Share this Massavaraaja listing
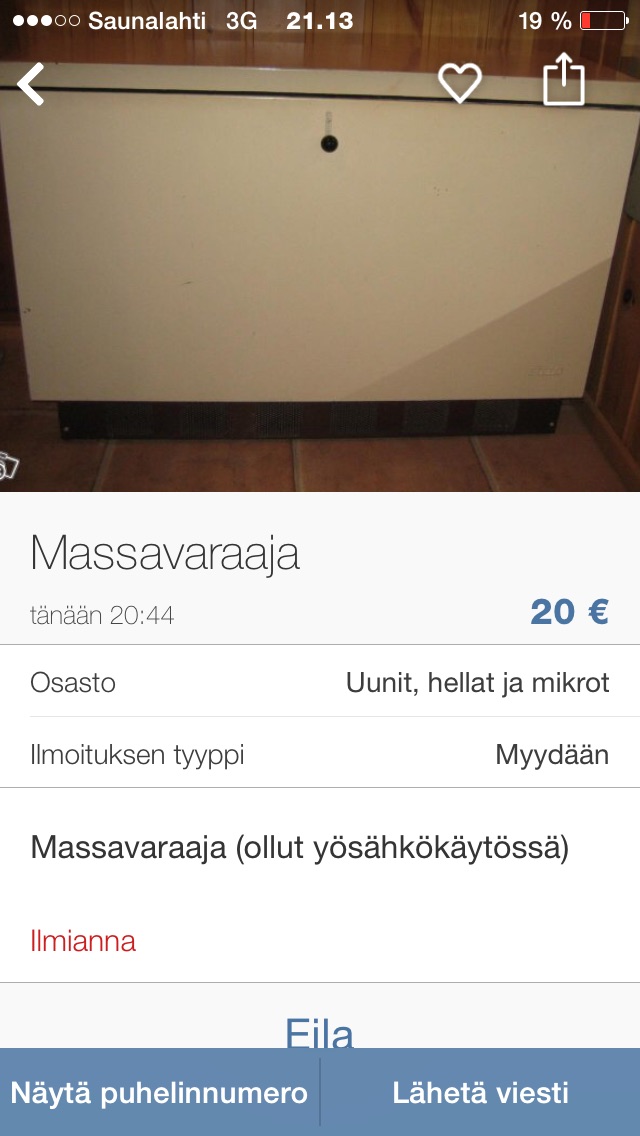Image resolution: width=640 pixels, height=1136 pixels. point(563,81)
